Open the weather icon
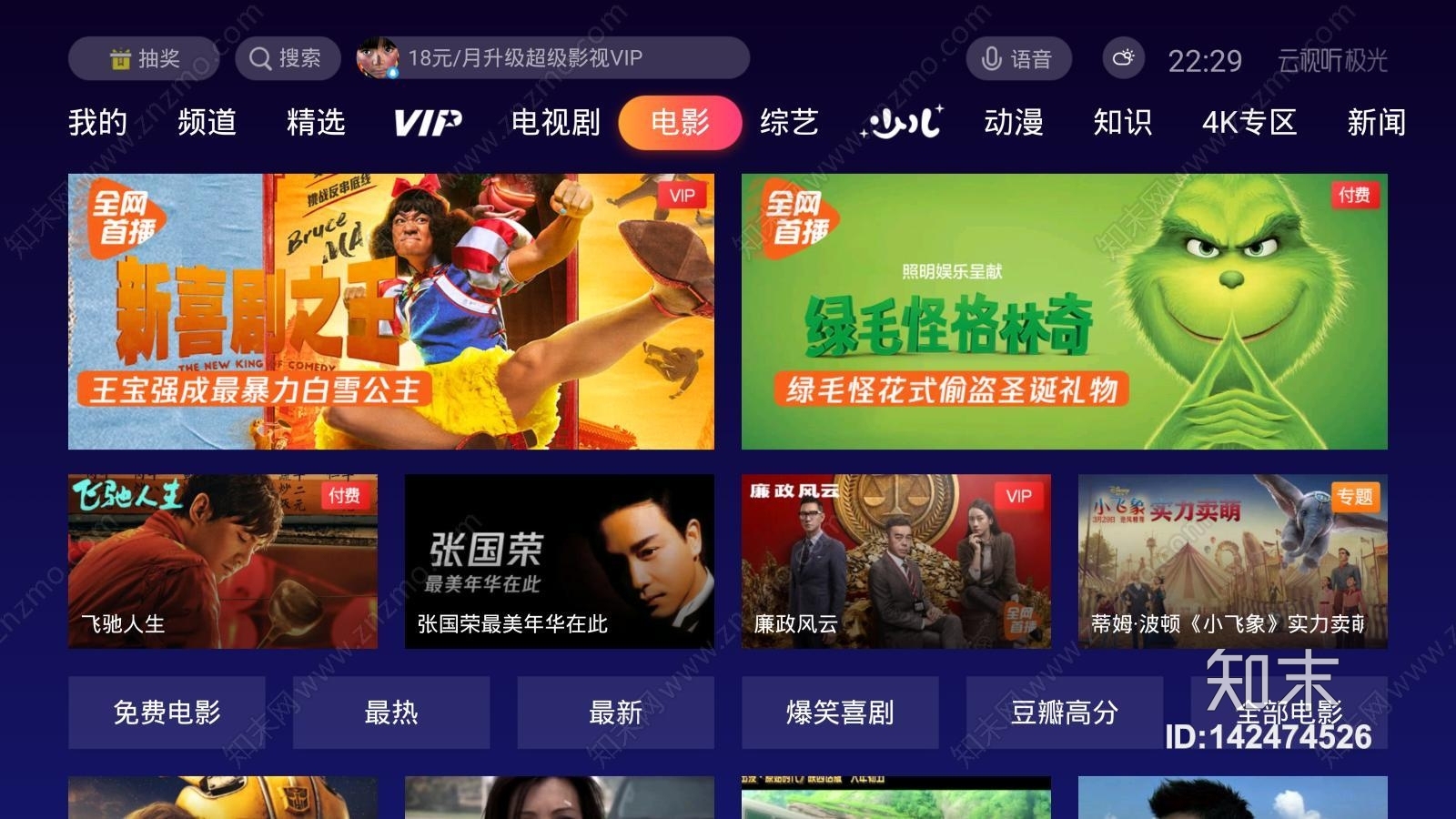Screen dimensions: 1456x819 (x=1123, y=59)
